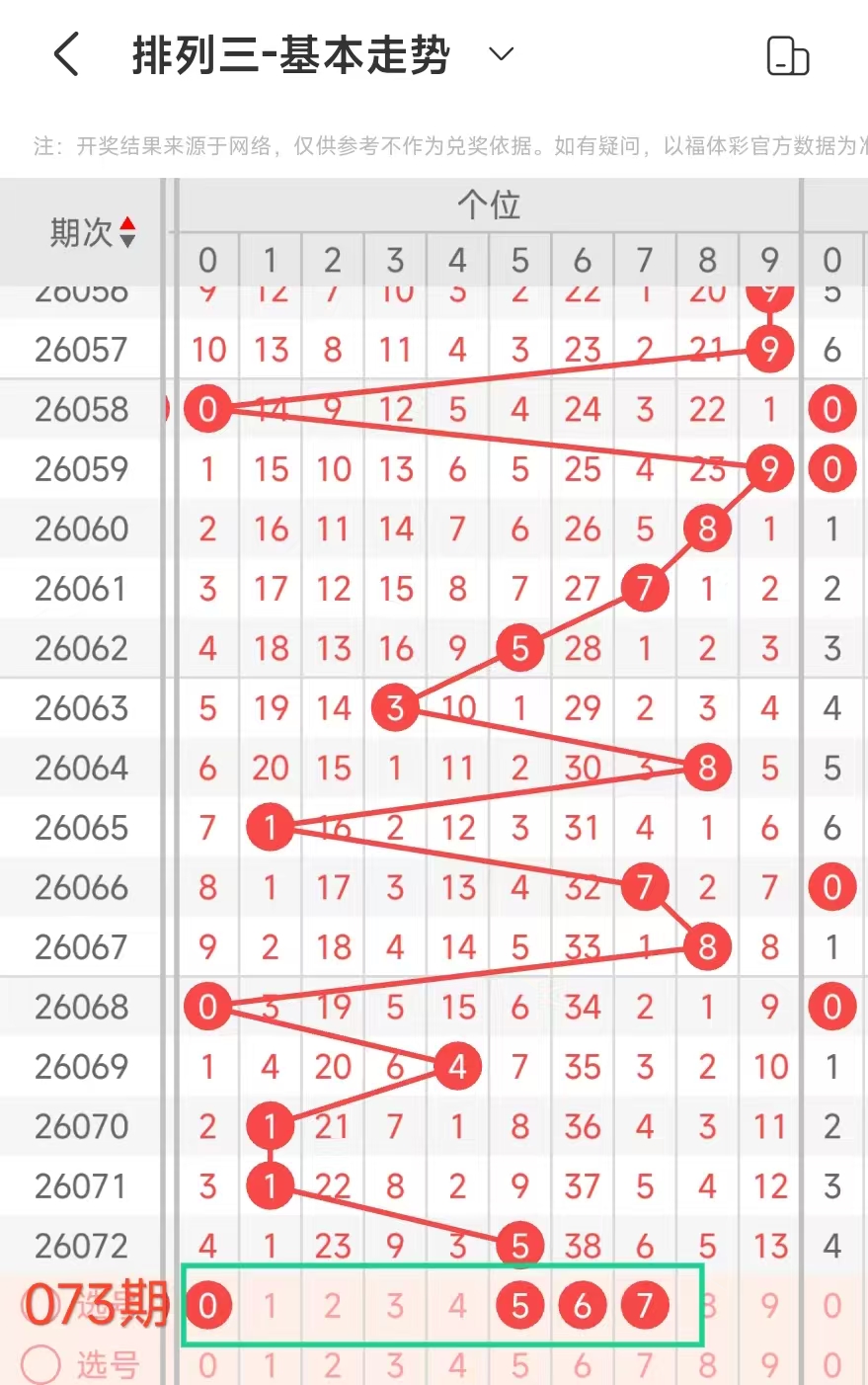Pick faded number 2 in the selection row
The image size is (868, 1385).
[333, 1304]
